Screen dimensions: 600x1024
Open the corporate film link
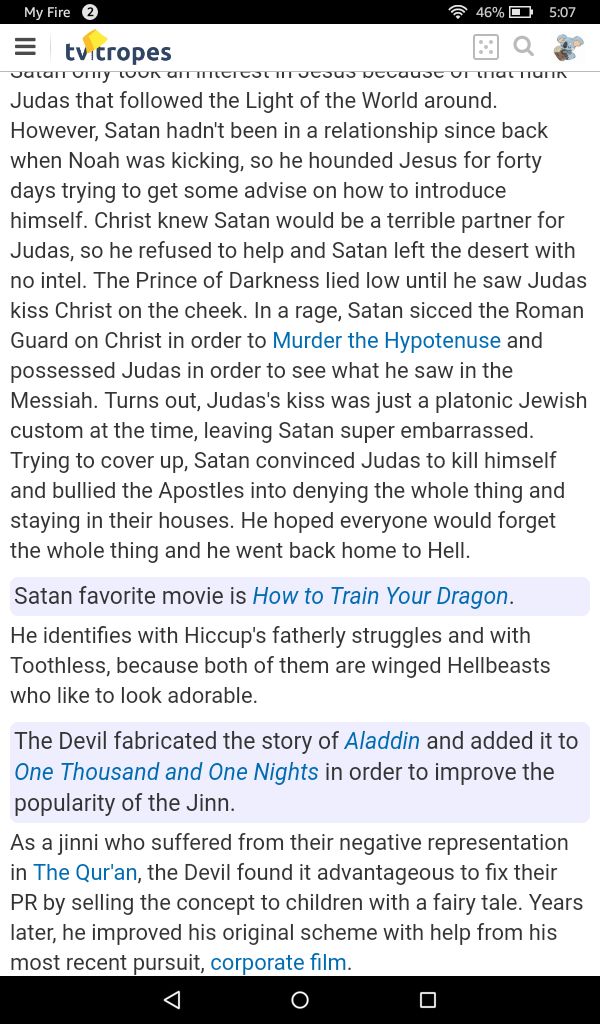click(x=278, y=963)
